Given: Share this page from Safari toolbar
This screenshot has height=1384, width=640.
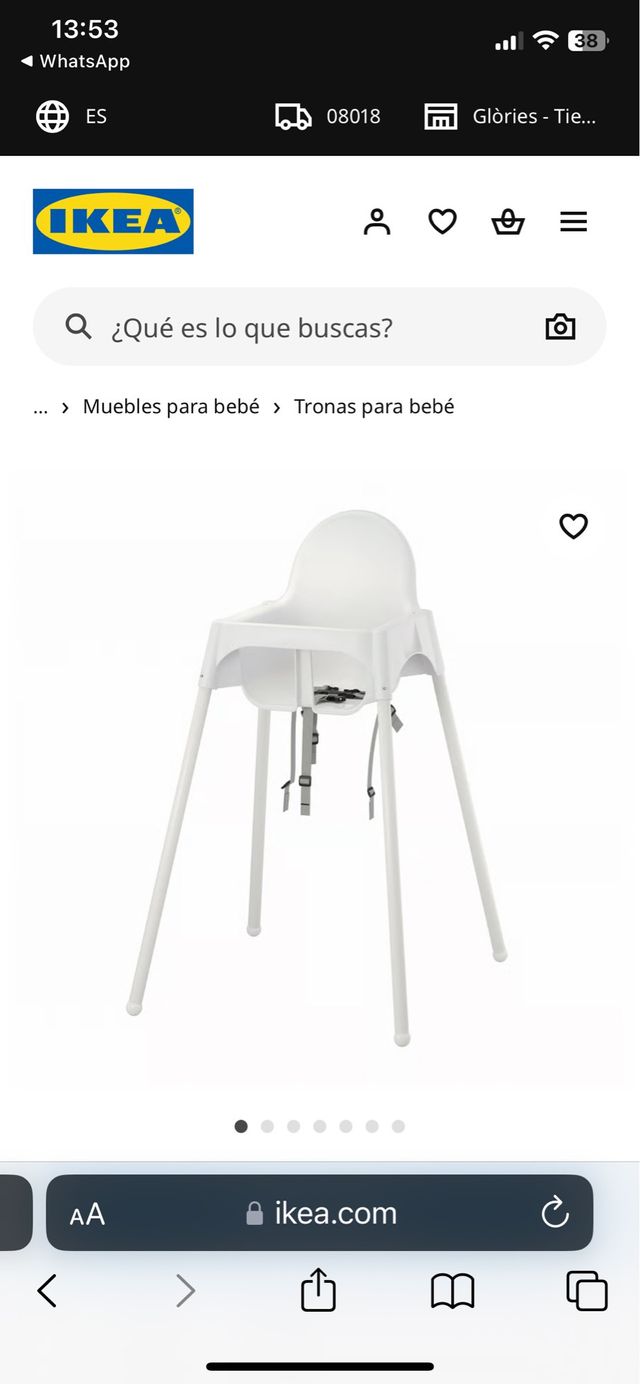Looking at the screenshot, I should [x=318, y=1290].
